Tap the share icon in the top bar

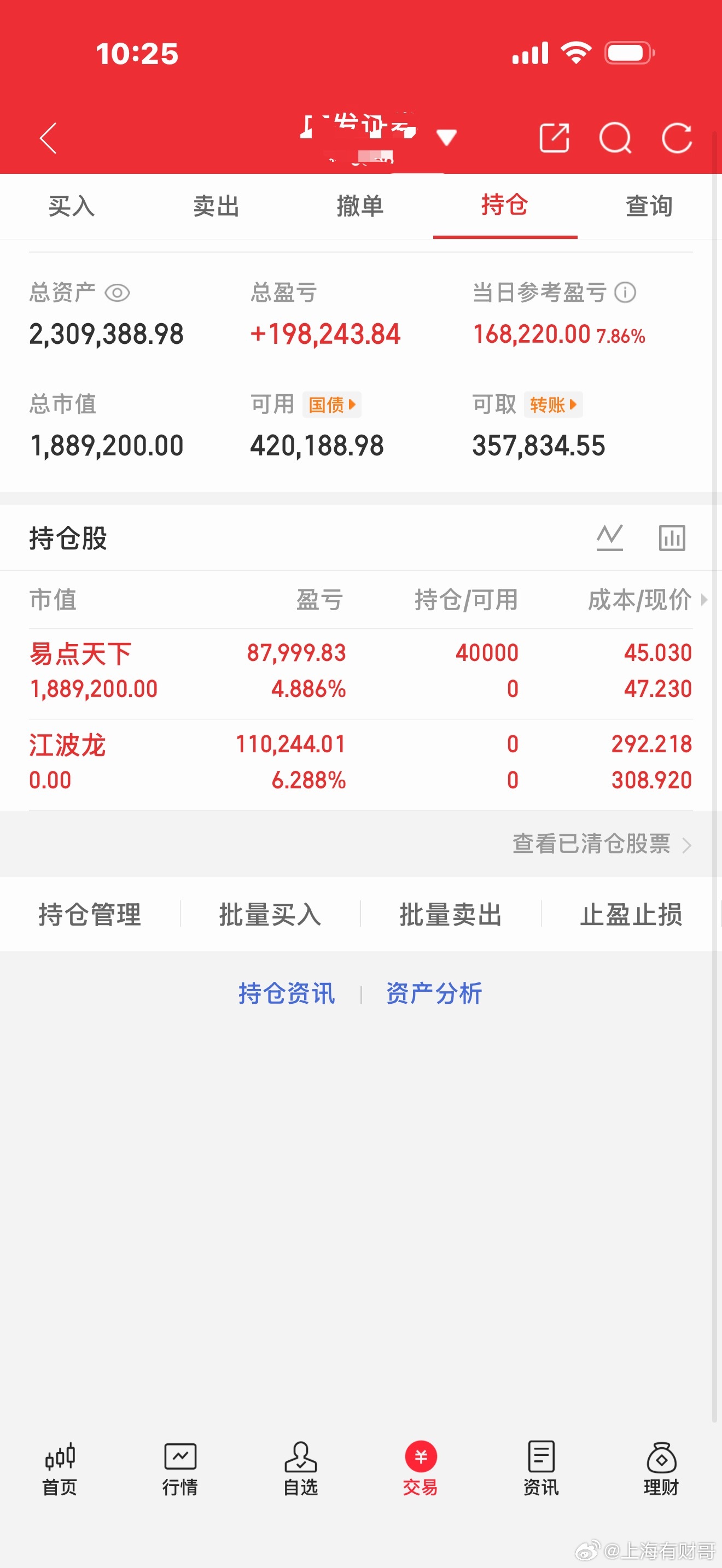(x=554, y=138)
